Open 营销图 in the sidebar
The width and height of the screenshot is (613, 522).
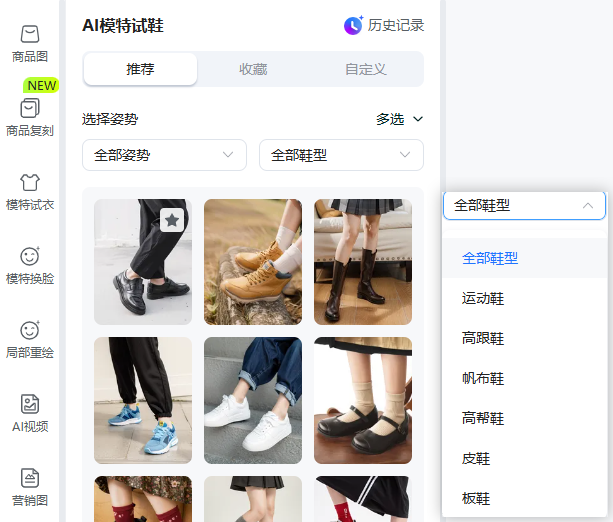pos(29,487)
